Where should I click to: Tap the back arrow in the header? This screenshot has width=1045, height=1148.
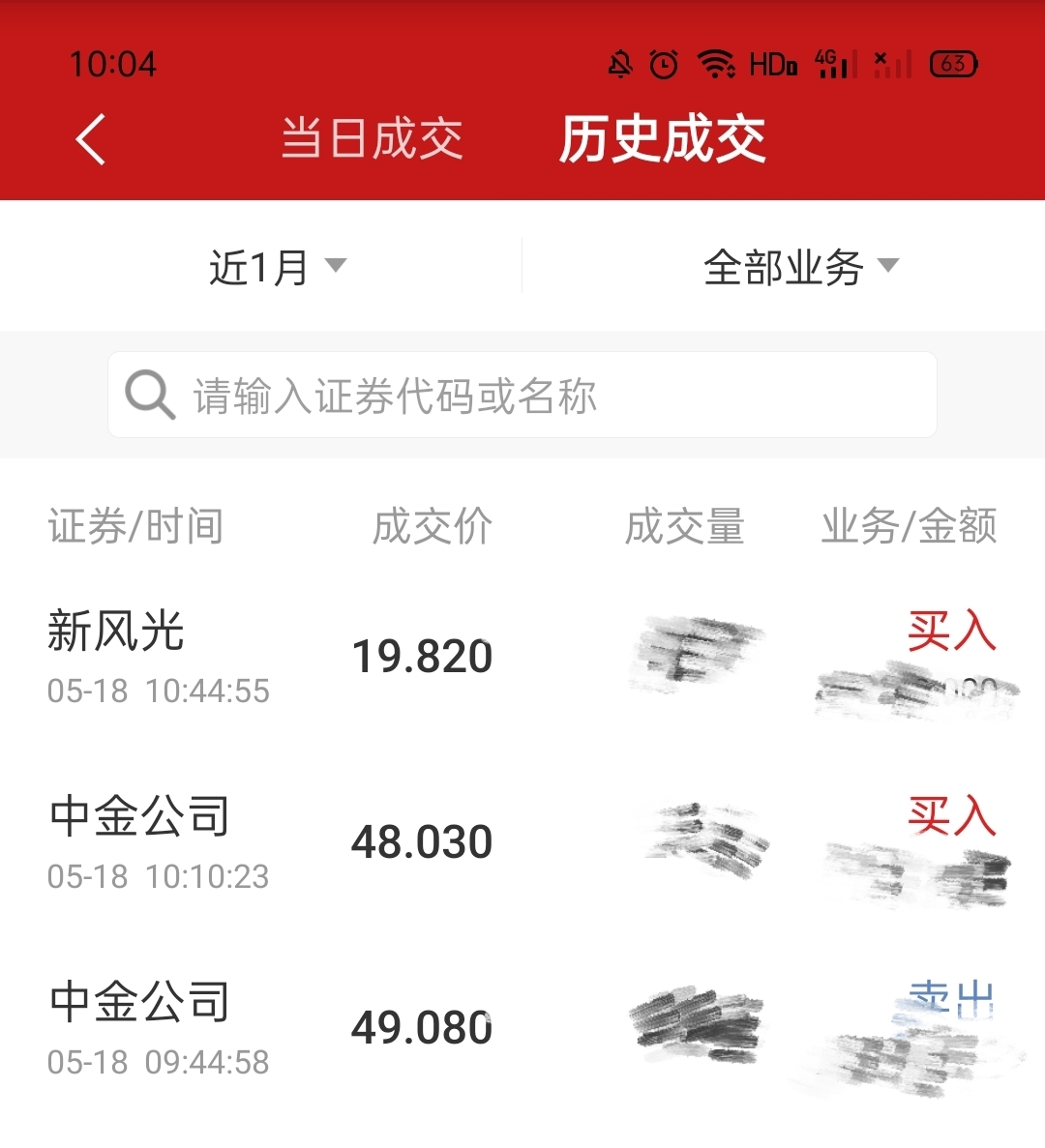click(90, 137)
